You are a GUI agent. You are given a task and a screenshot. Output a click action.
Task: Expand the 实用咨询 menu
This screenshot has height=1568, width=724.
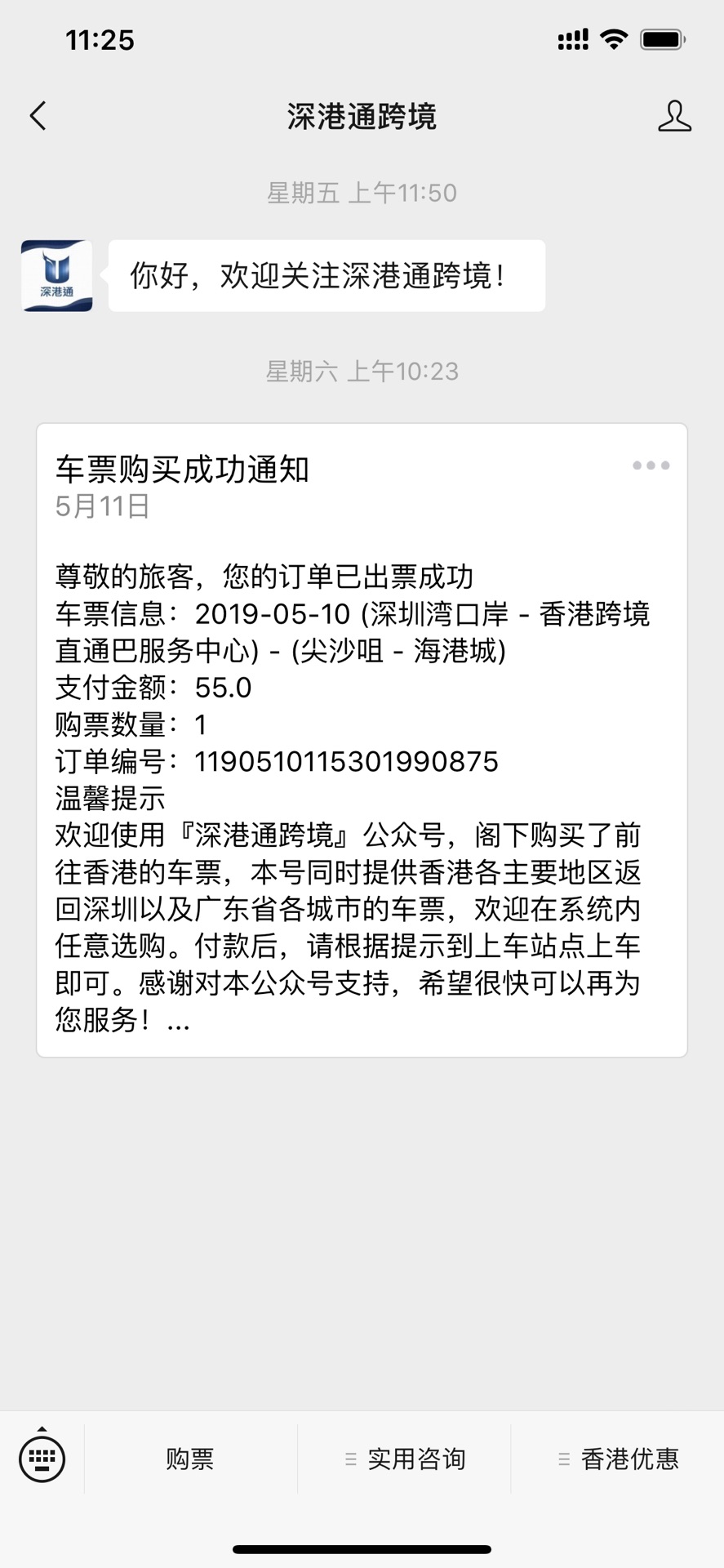405,1459
